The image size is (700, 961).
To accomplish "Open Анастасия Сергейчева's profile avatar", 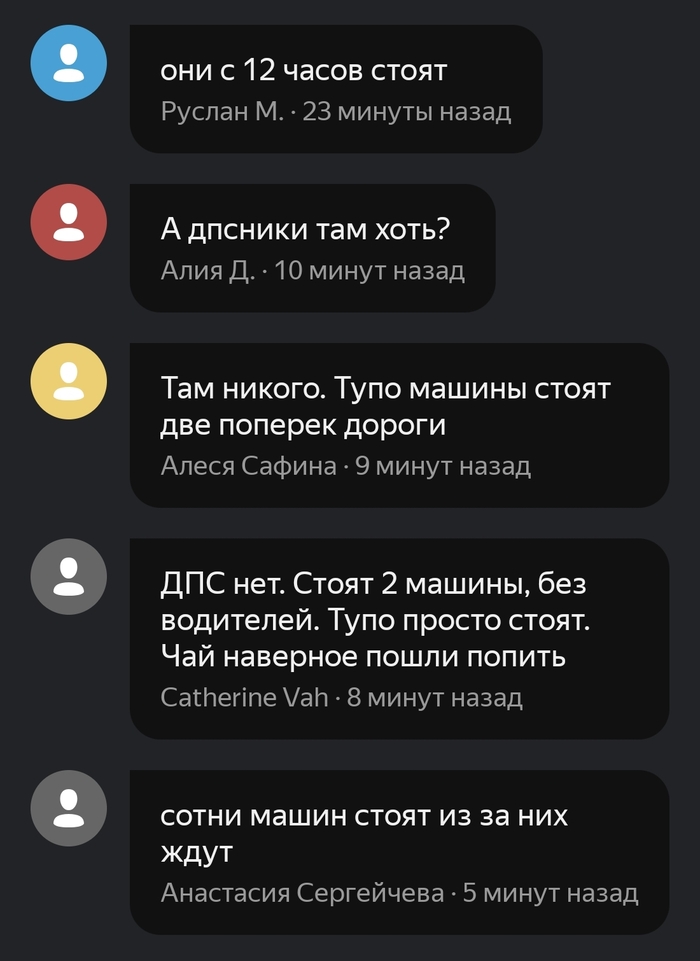I will click(x=68, y=808).
